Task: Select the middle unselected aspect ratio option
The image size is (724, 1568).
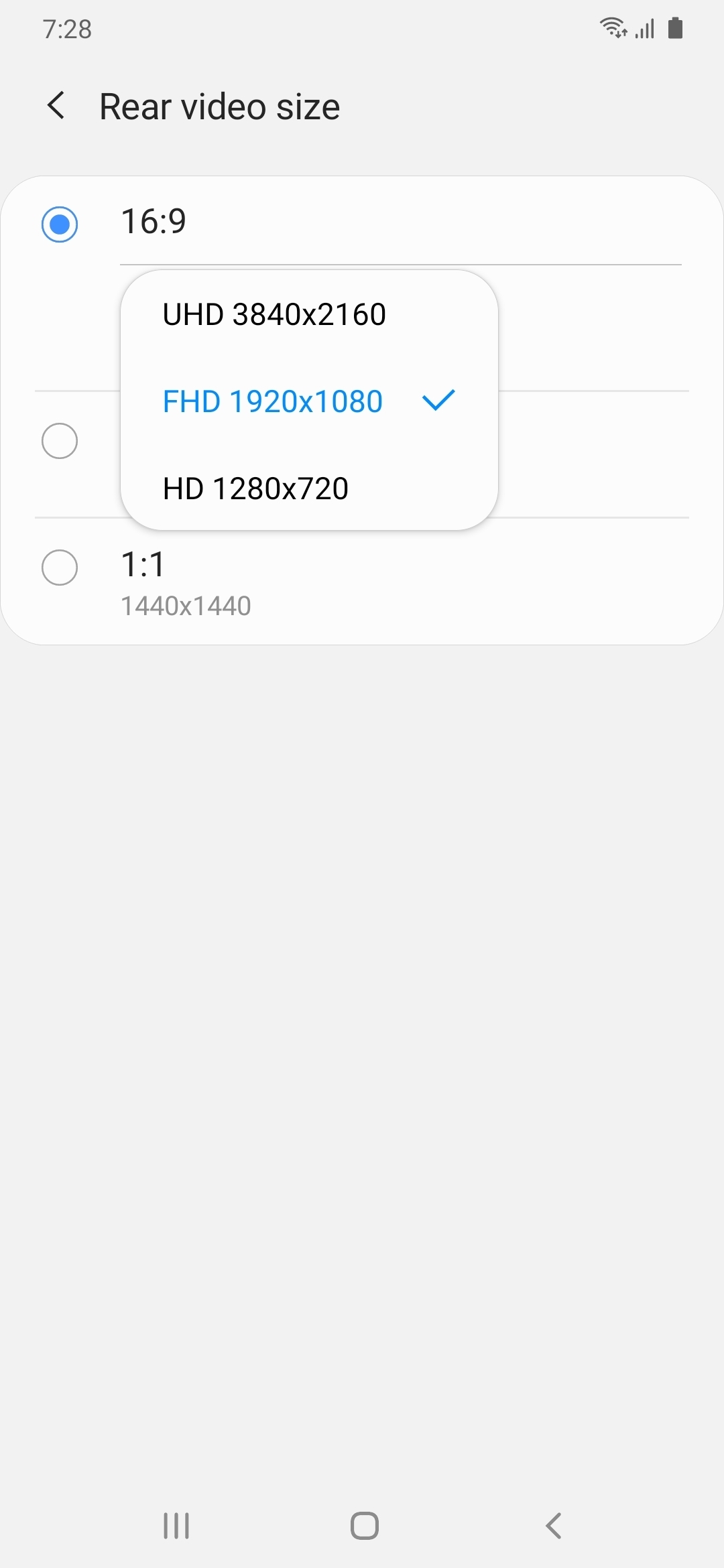Action: pos(60,441)
